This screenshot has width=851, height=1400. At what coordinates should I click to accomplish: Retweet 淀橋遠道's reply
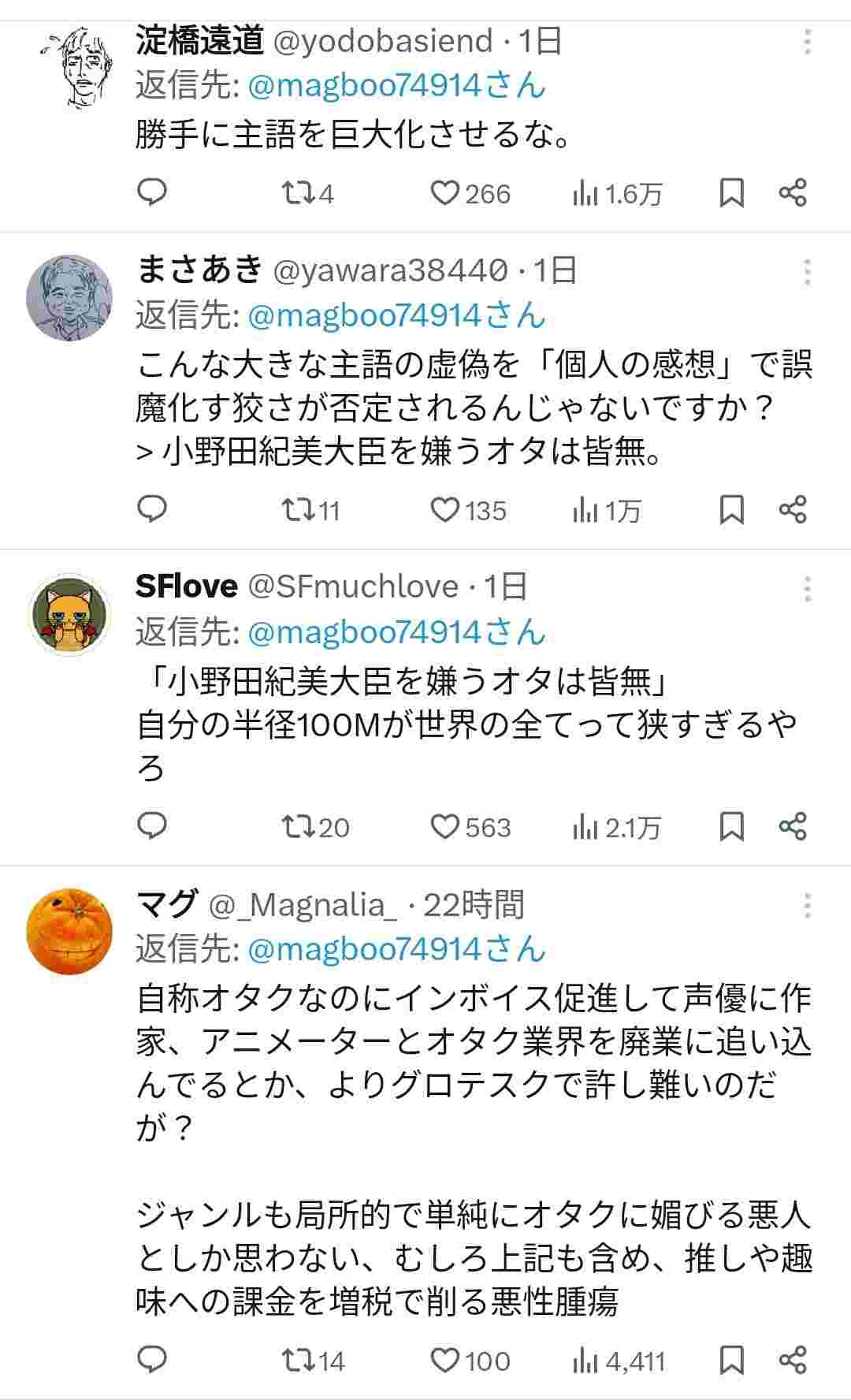[299, 194]
